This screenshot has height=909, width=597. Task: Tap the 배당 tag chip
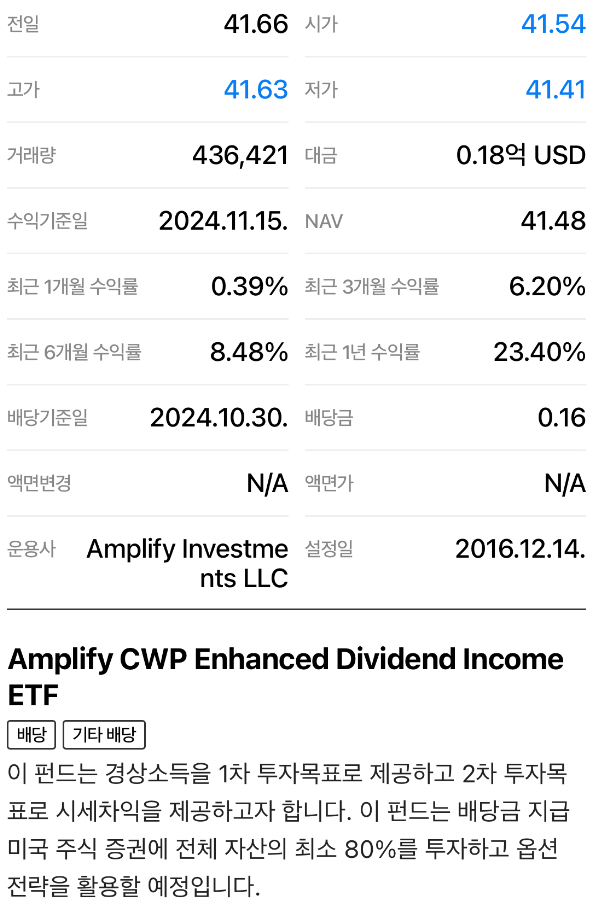click(x=31, y=735)
